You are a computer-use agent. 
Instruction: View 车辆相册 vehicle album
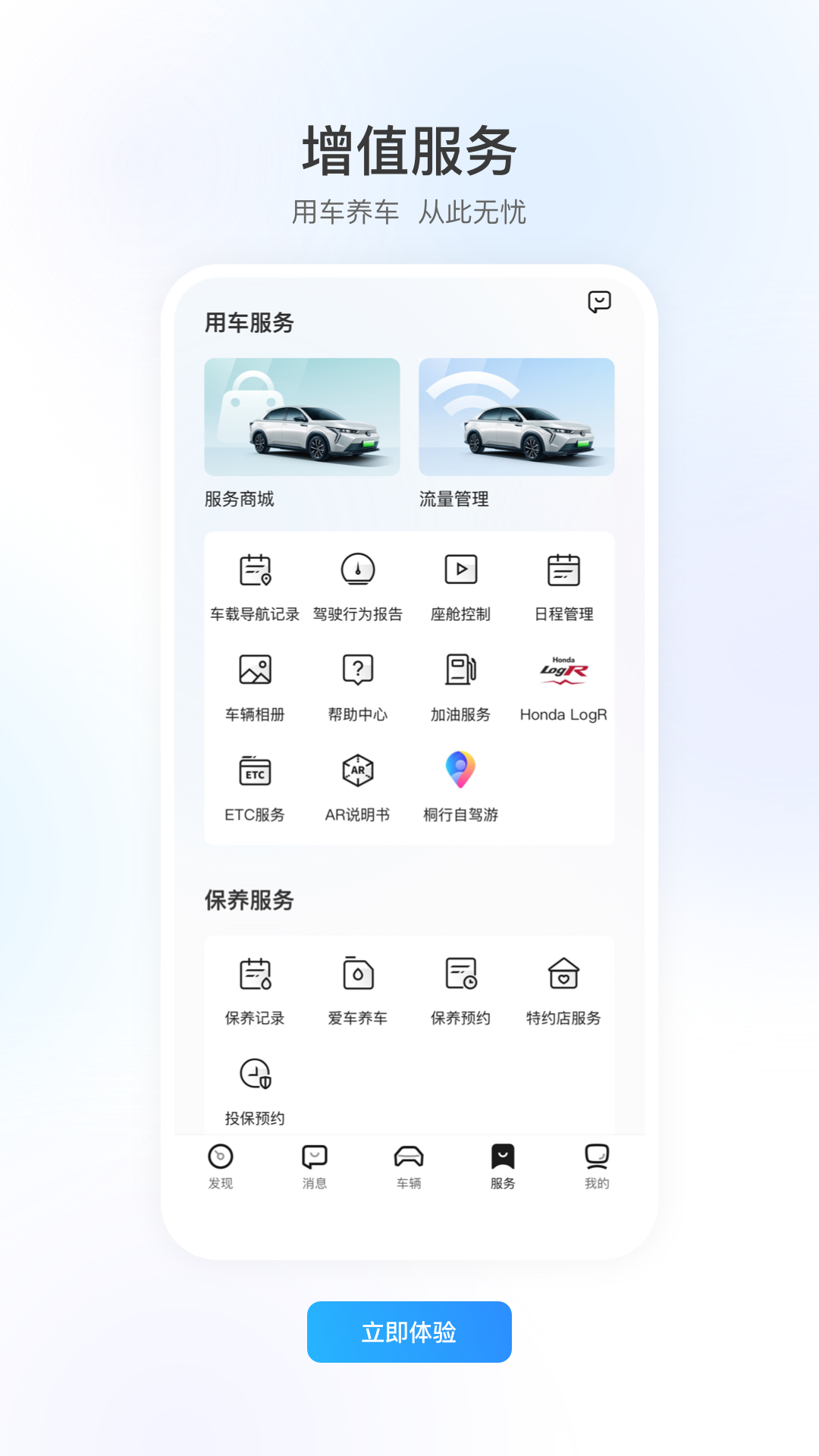point(255,686)
